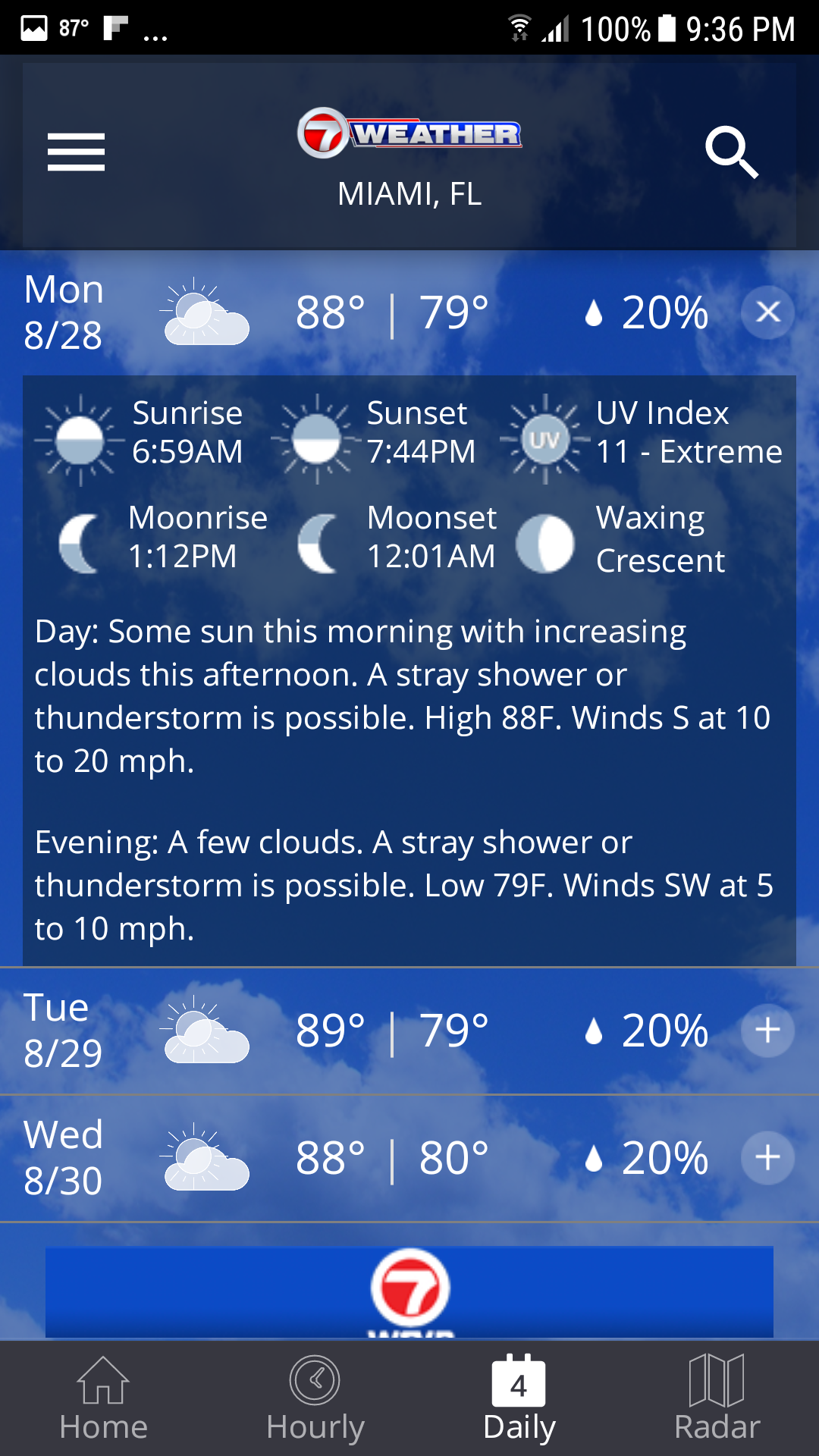The image size is (819, 1456).
Task: Expand Wednesday 8/30 forecast details
Action: pos(767,1157)
